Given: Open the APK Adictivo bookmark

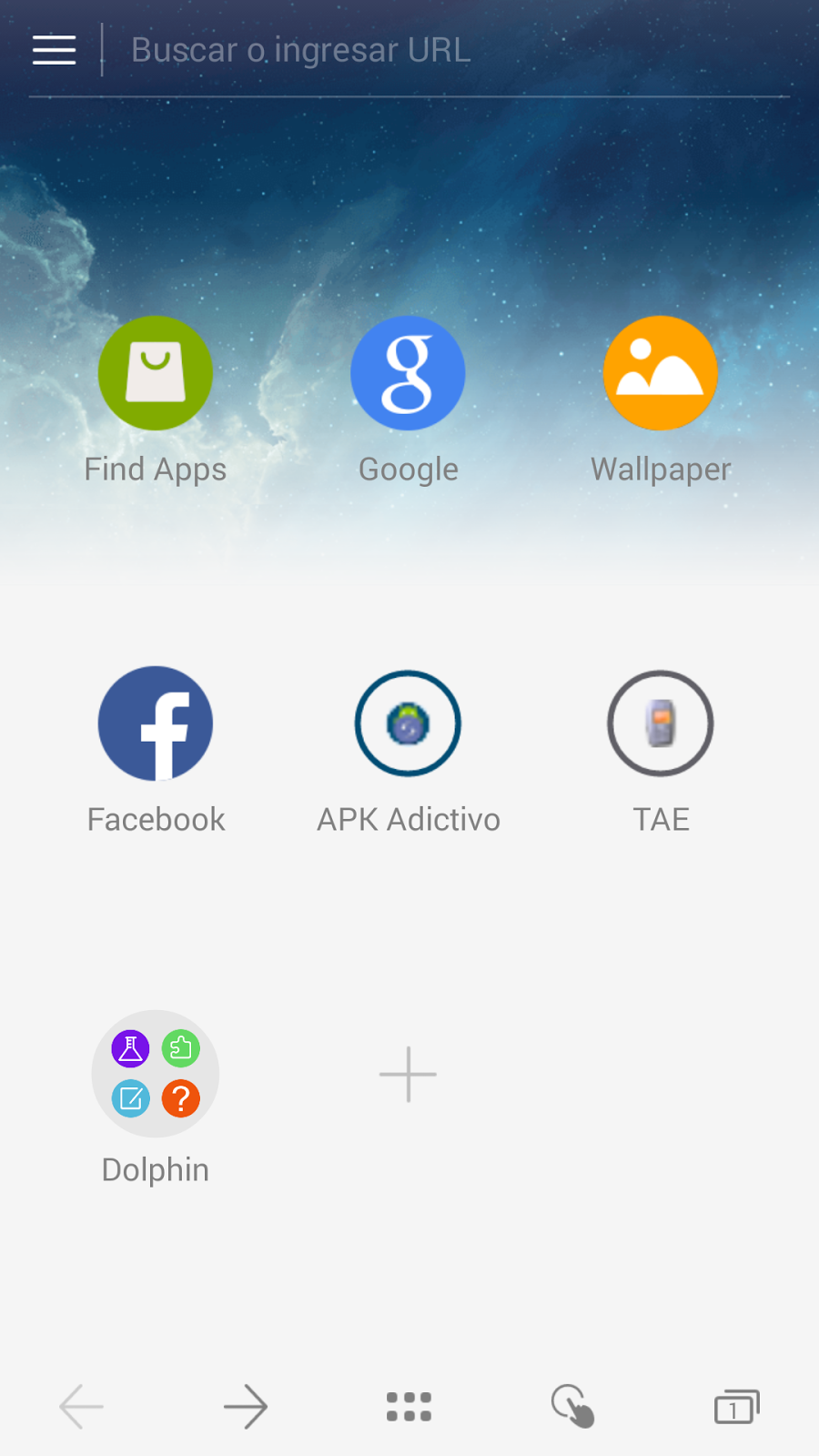Looking at the screenshot, I should [408, 724].
